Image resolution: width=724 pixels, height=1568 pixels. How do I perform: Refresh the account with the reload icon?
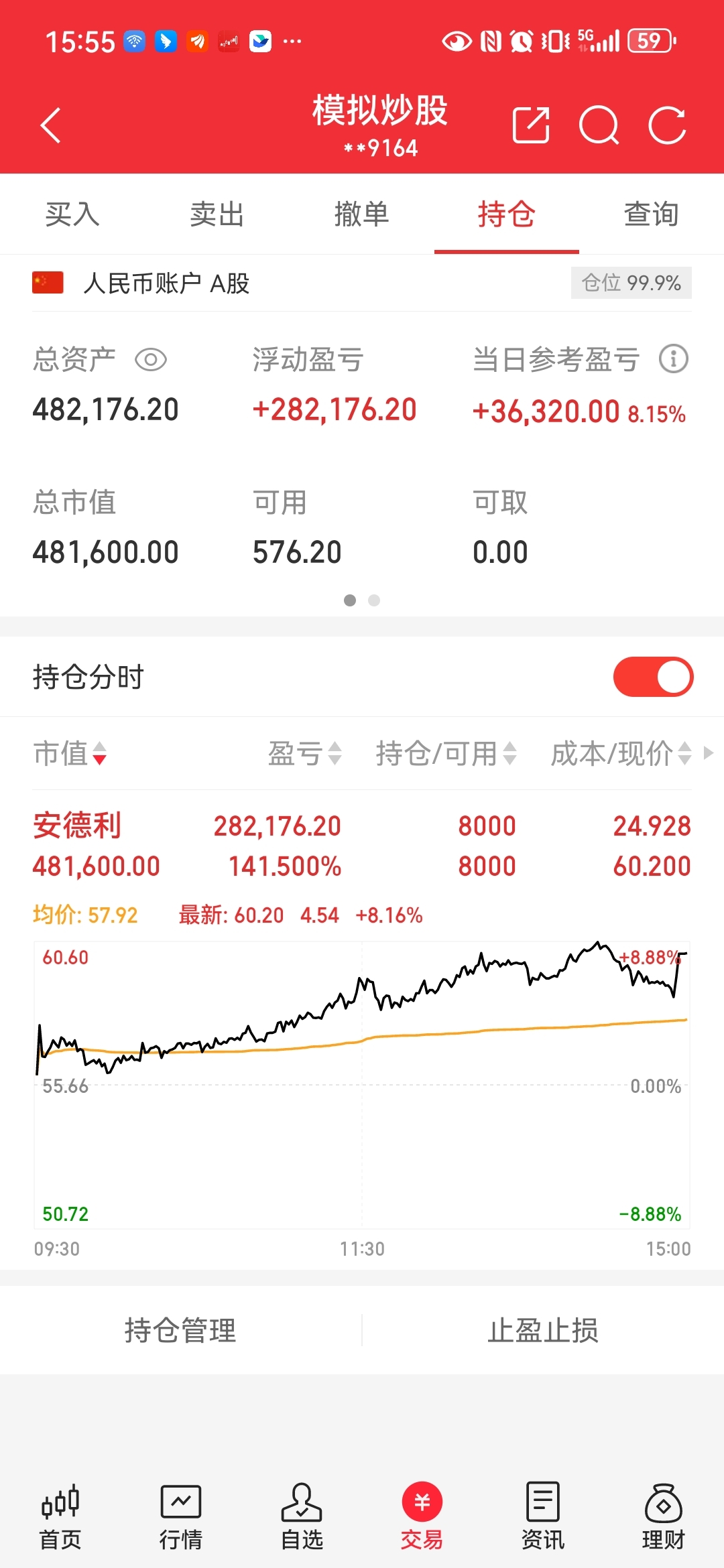click(x=667, y=125)
